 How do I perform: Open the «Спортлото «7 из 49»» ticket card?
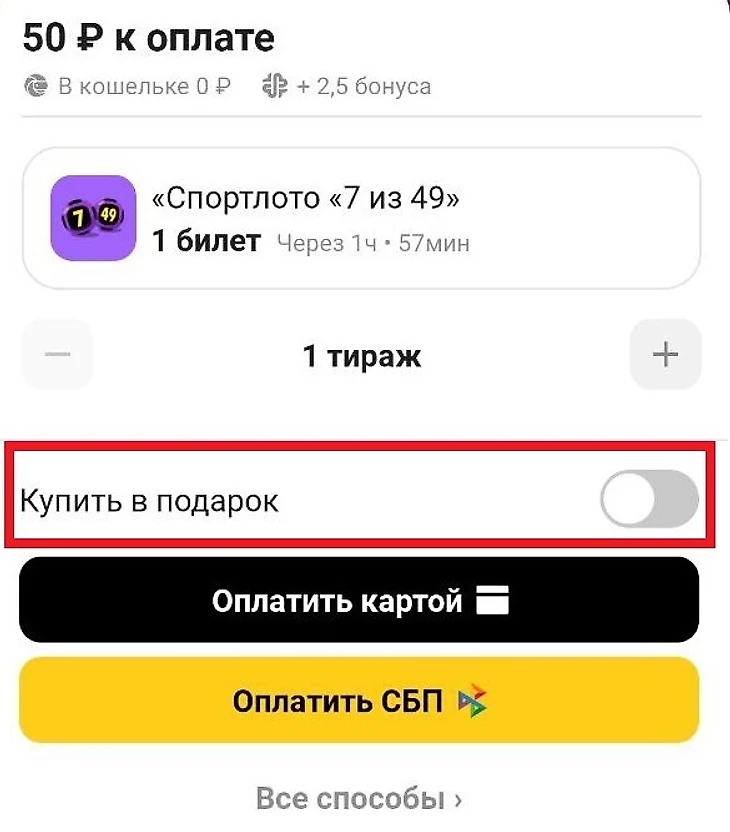(361, 218)
